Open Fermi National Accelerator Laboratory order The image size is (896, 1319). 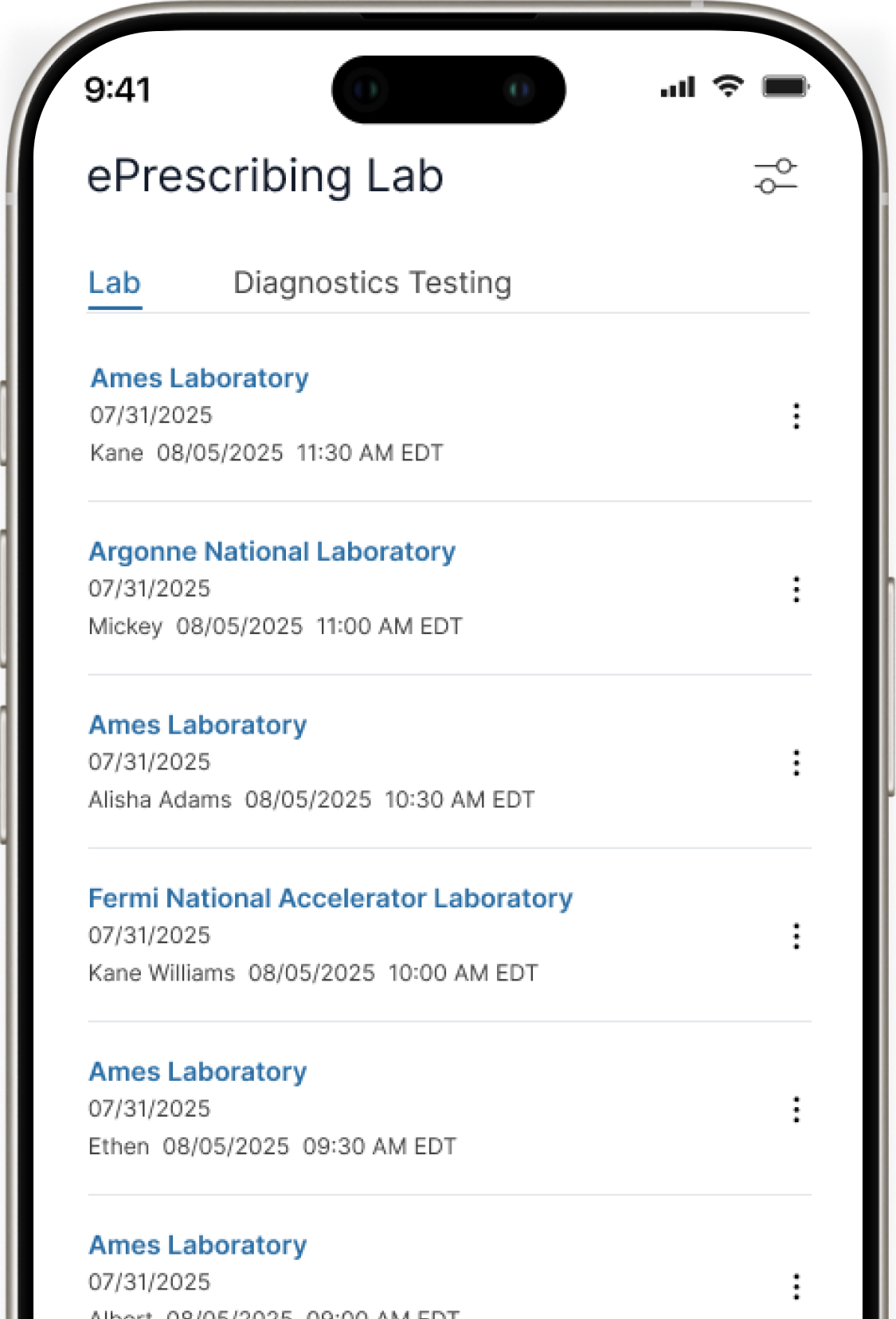click(x=330, y=898)
